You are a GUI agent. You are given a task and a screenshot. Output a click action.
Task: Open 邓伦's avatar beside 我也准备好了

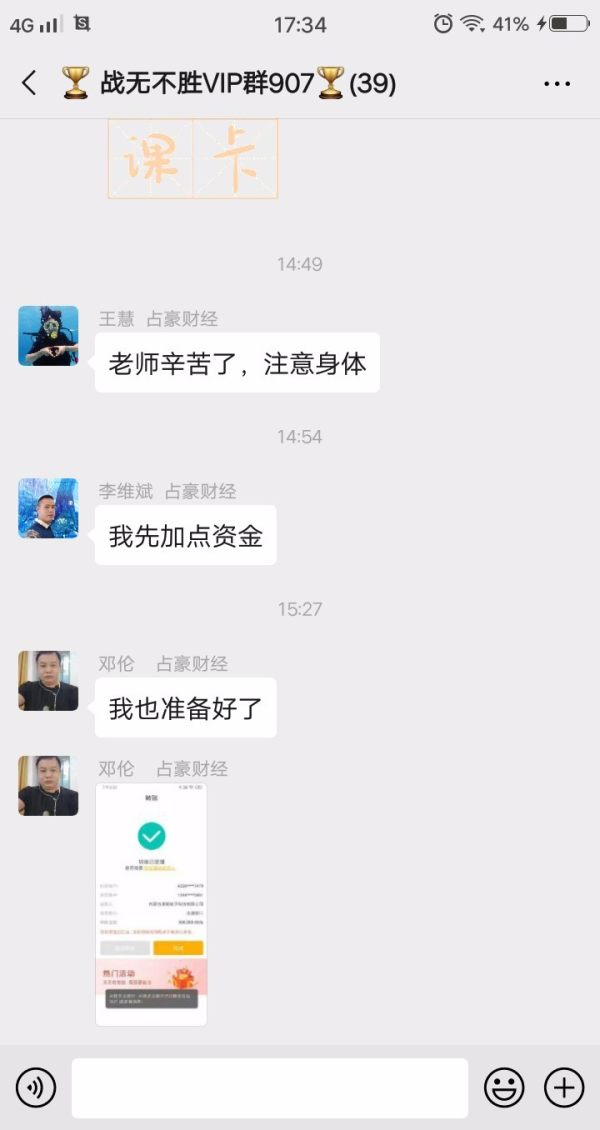(48, 681)
